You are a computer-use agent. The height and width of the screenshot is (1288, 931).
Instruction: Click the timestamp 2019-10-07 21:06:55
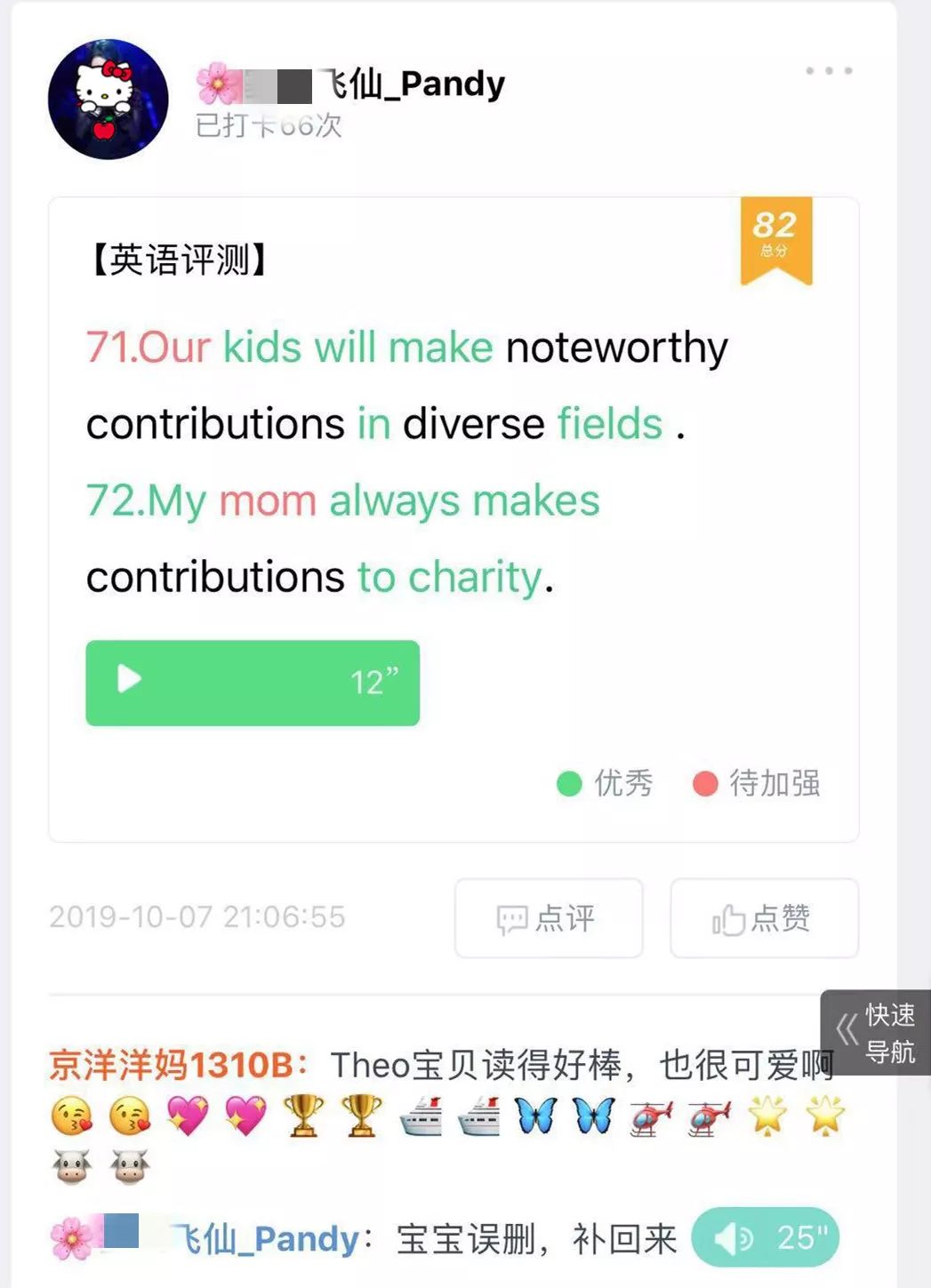198,916
